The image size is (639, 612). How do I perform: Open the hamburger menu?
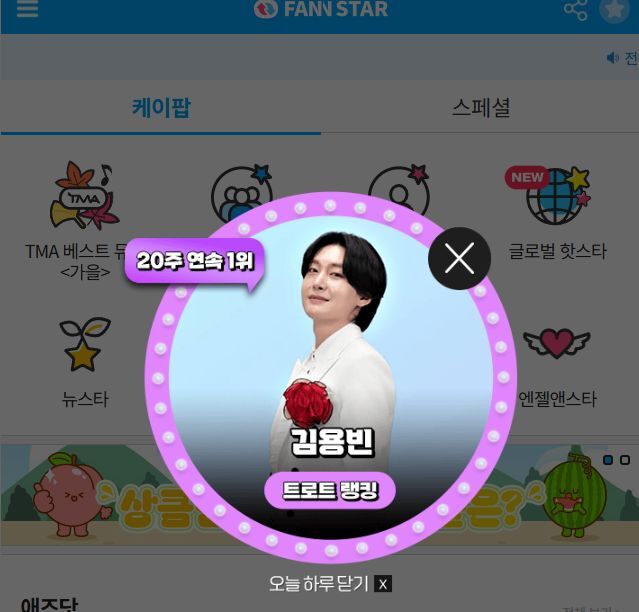(27, 9)
